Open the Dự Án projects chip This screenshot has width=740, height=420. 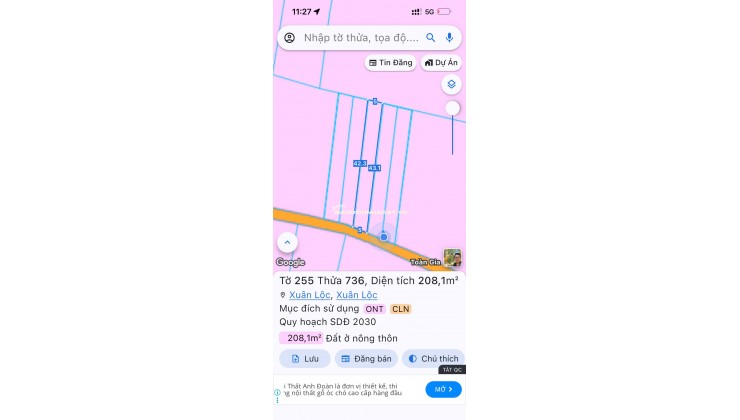coord(441,63)
